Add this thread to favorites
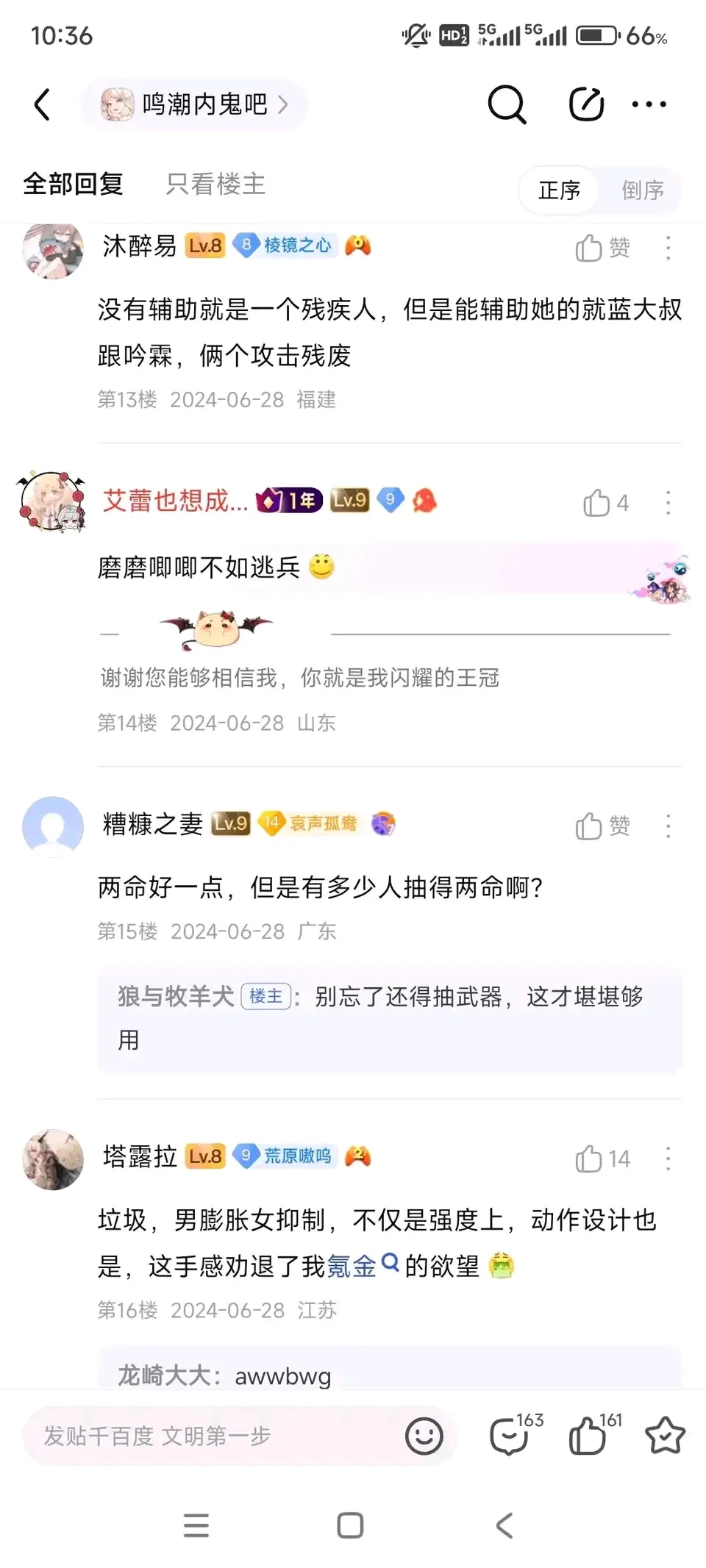706x1568 pixels. pos(665,1436)
